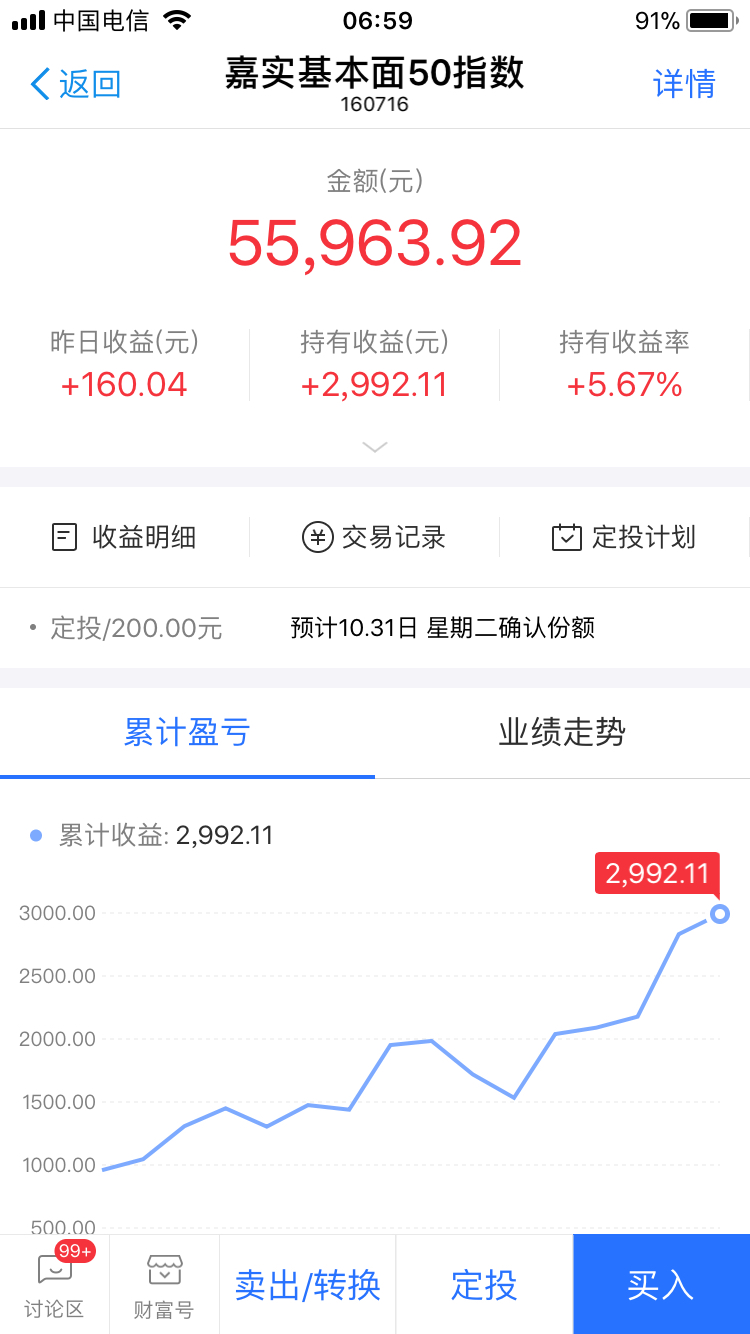The height and width of the screenshot is (1334, 750).
Task: Open the 讨论区 discussion board
Action: click(x=54, y=1284)
